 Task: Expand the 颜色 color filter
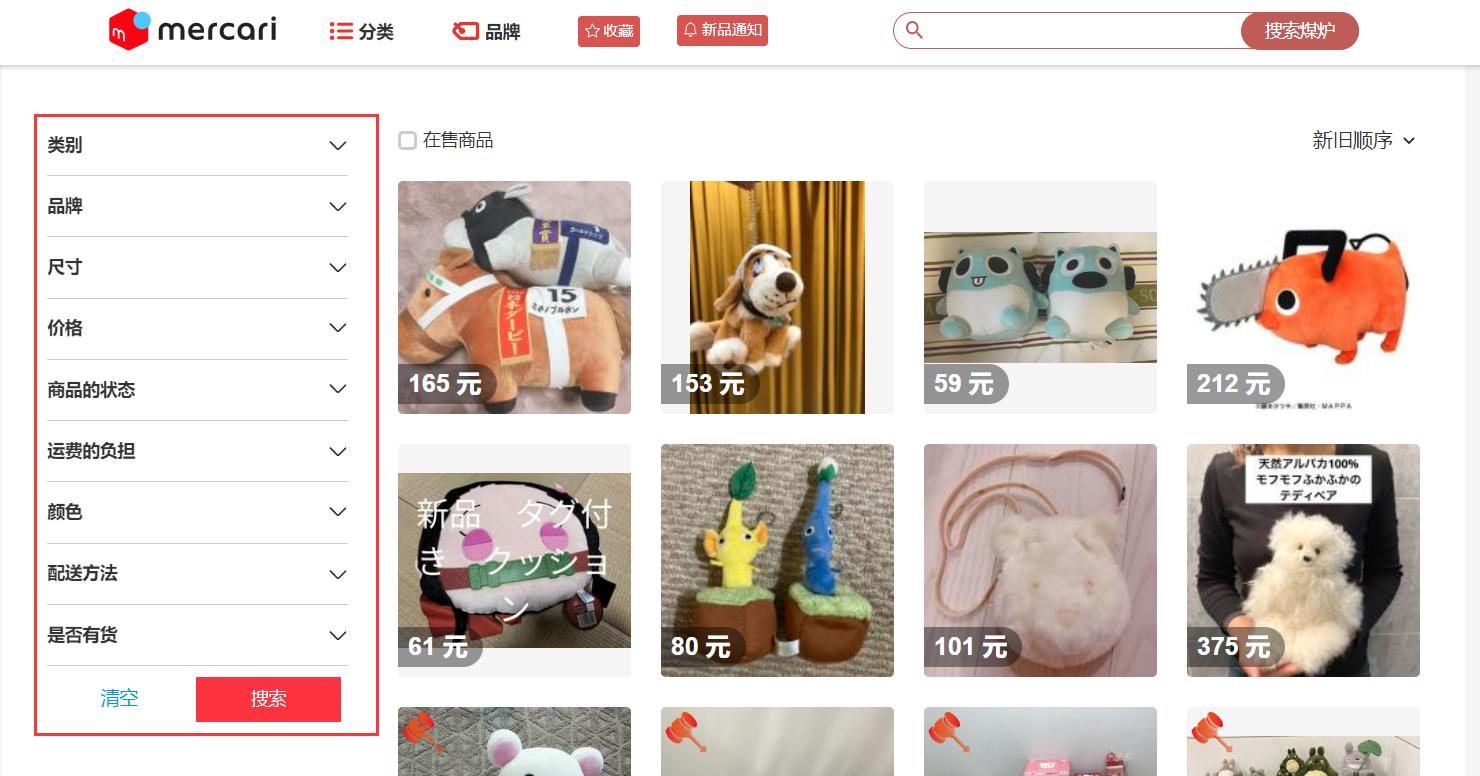197,513
